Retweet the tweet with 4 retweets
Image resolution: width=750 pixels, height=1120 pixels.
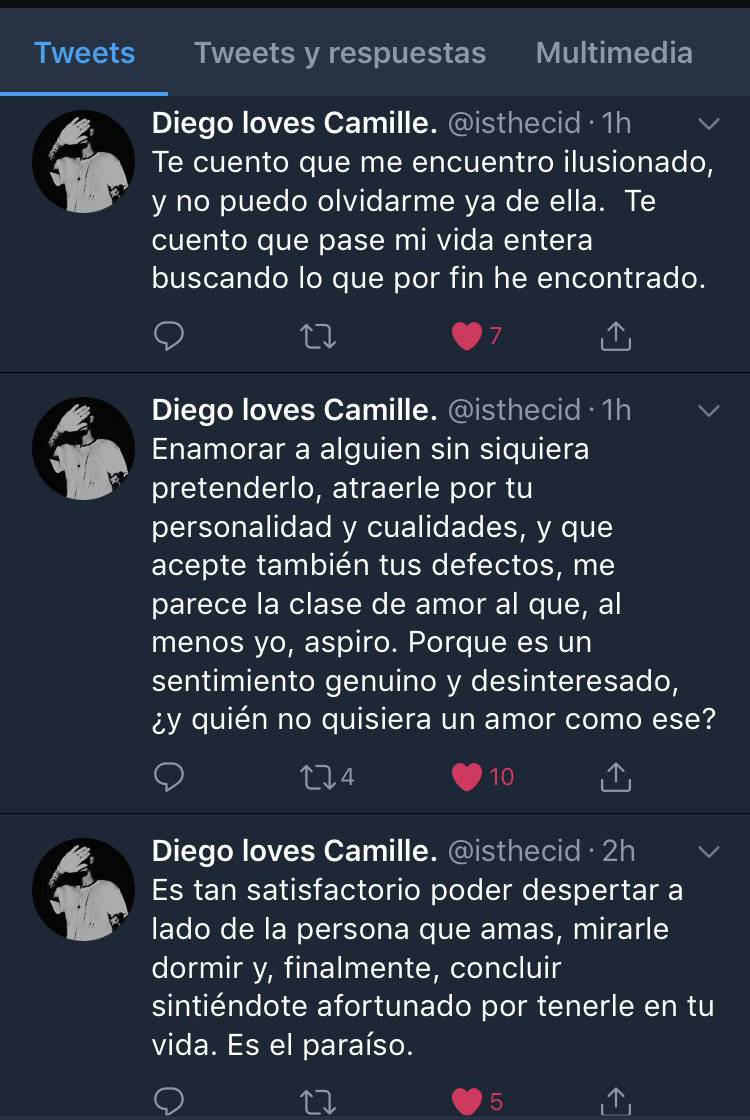point(318,776)
